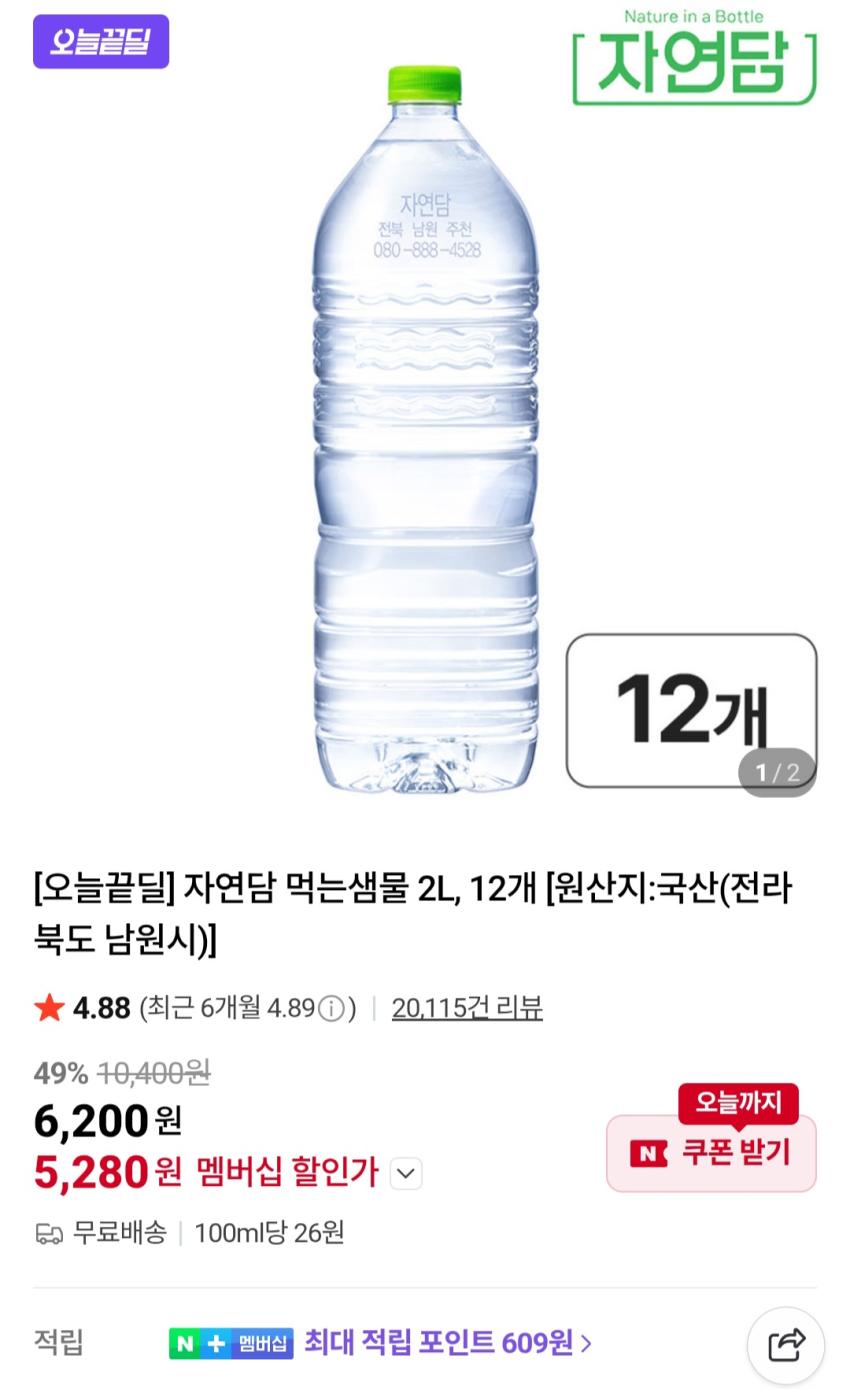The width and height of the screenshot is (850, 1389).
Task: Tap 쿠폰 받기 coupon button
Action: 711,1153
